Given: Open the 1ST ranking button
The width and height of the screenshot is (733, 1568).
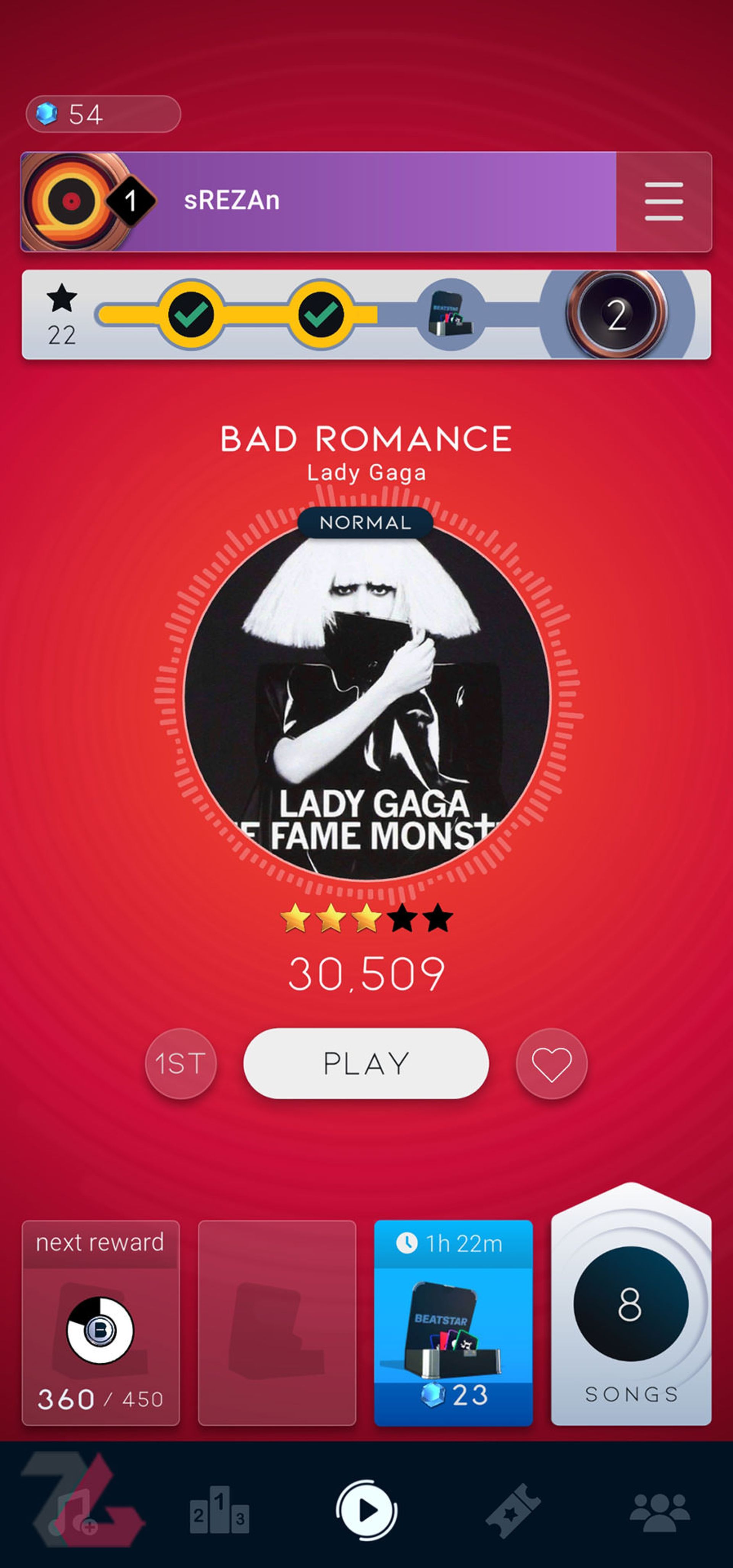Looking at the screenshot, I should tap(181, 1063).
